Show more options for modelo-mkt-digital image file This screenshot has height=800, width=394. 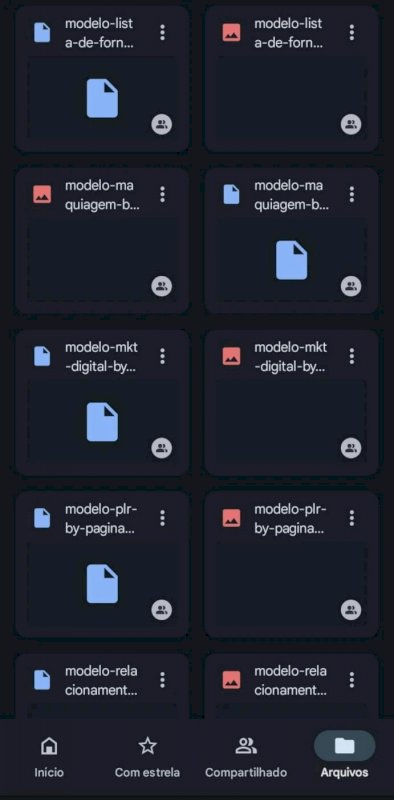(x=352, y=356)
